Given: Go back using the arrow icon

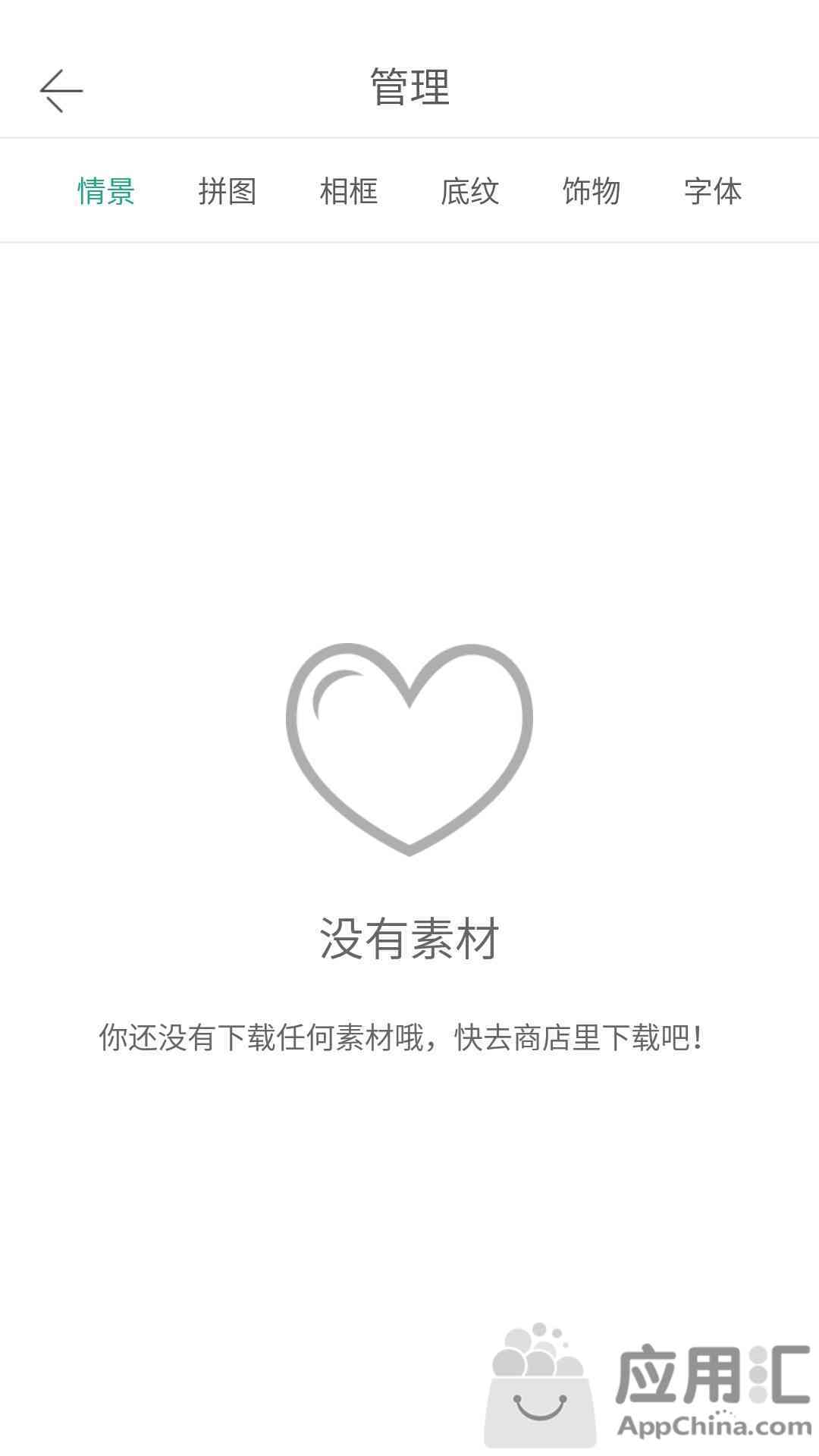Looking at the screenshot, I should (61, 90).
